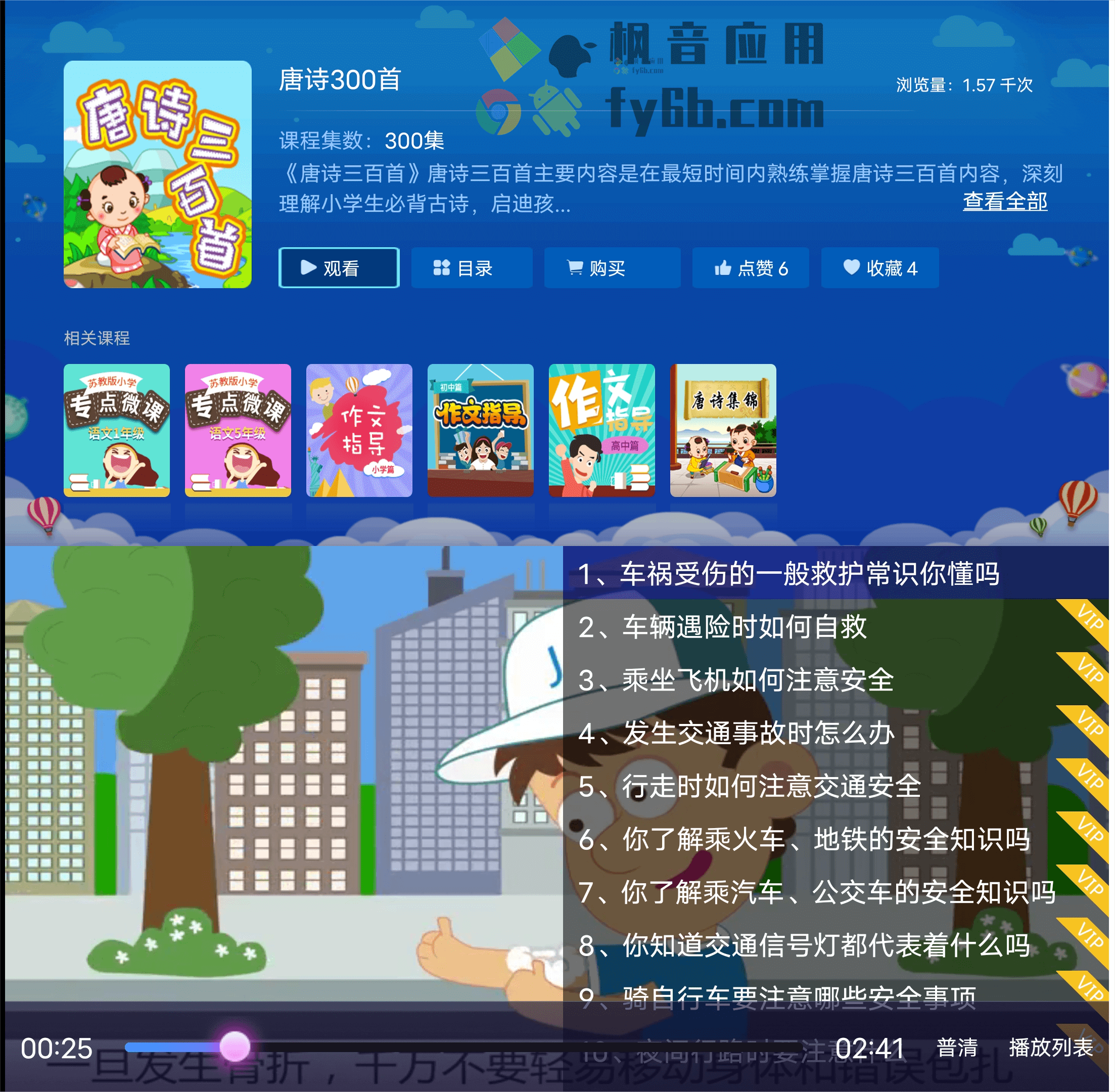Start watching the 唐诗300首 course

[x=339, y=268]
